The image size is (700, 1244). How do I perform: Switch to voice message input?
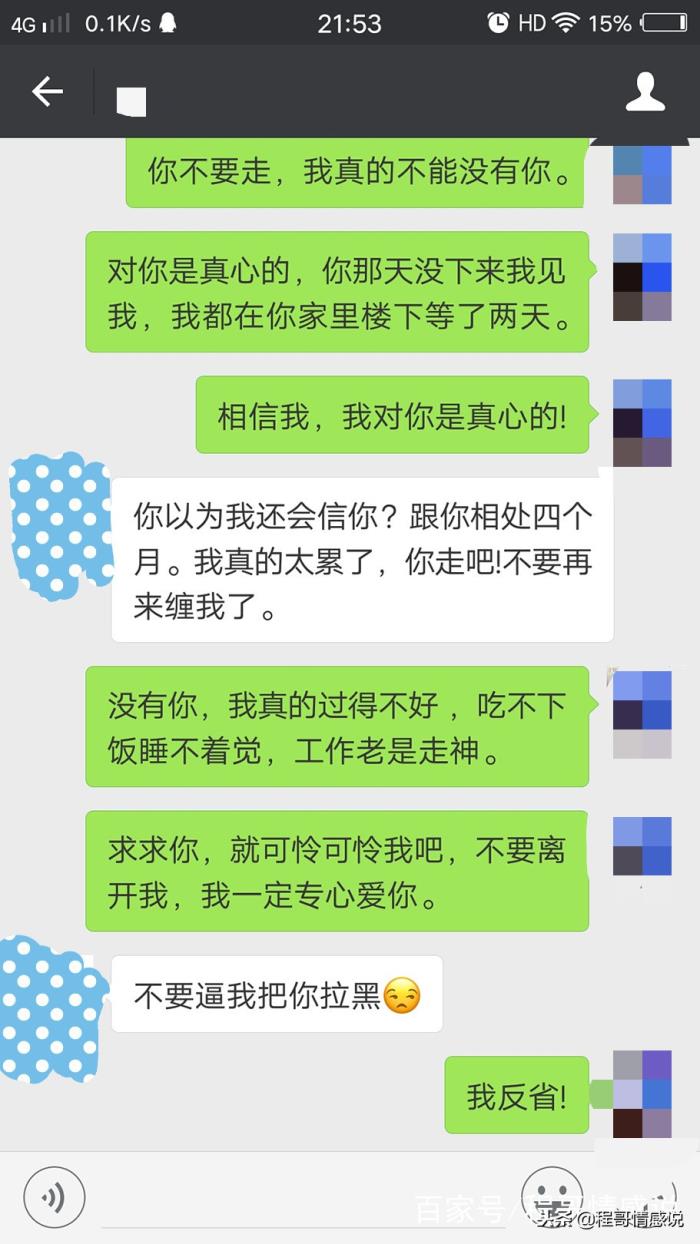pyautogui.click(x=54, y=1196)
